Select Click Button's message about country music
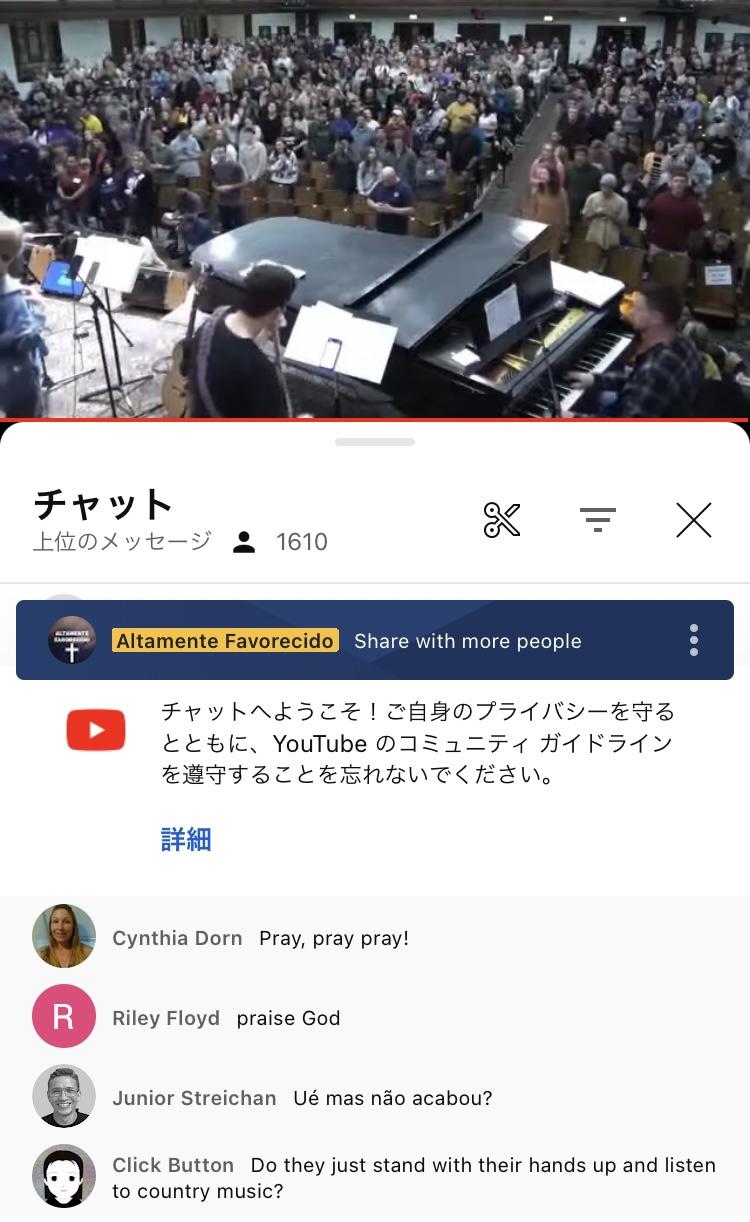This screenshot has height=1222, width=750. pyautogui.click(x=375, y=1177)
